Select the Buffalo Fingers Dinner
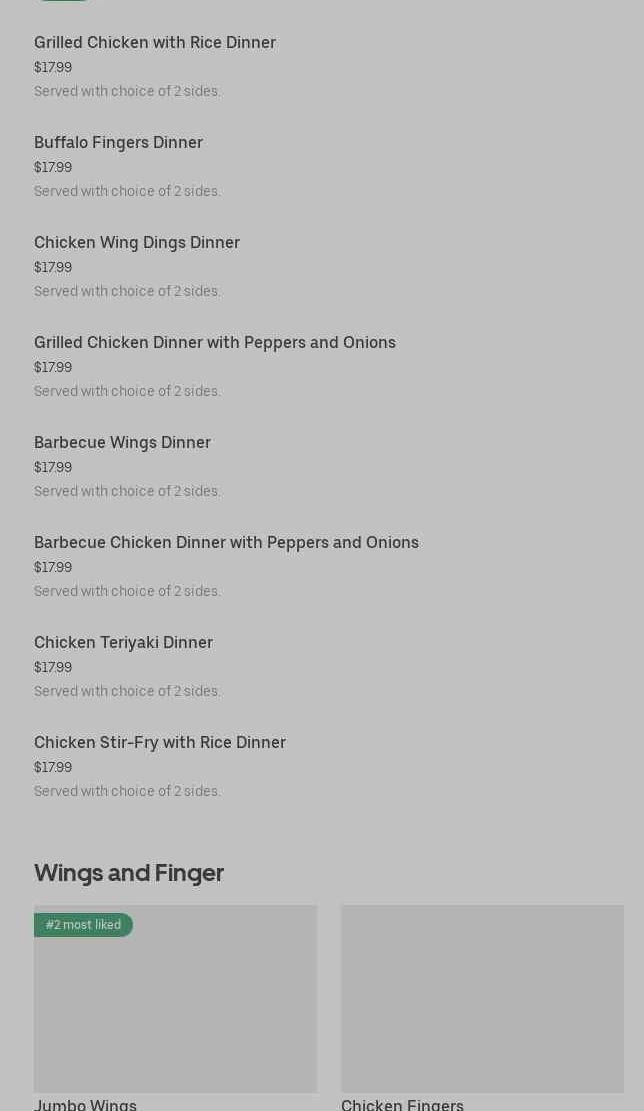This screenshot has width=644, height=1111. (118, 143)
